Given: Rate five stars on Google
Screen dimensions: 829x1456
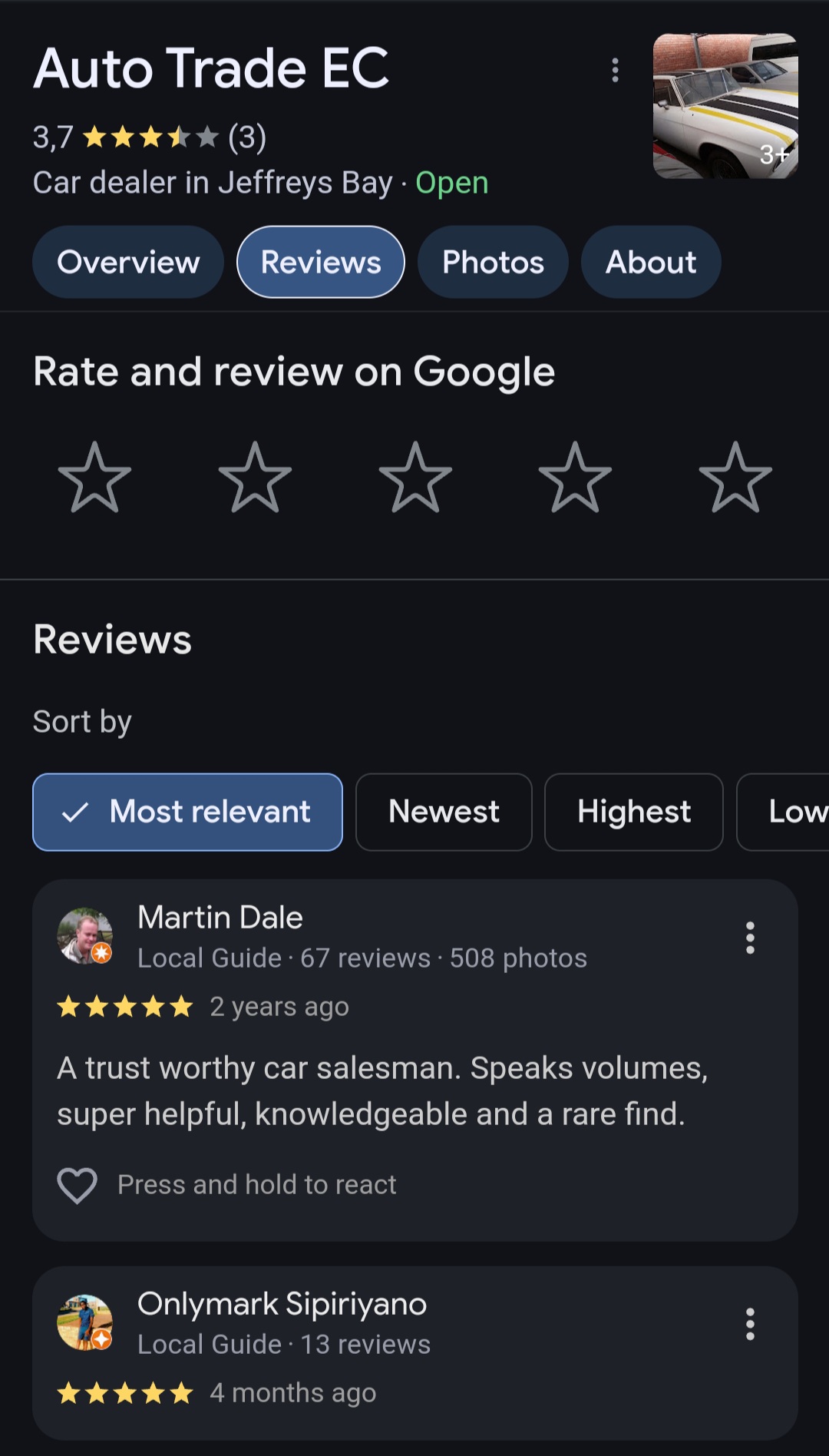Looking at the screenshot, I should click(x=735, y=478).
